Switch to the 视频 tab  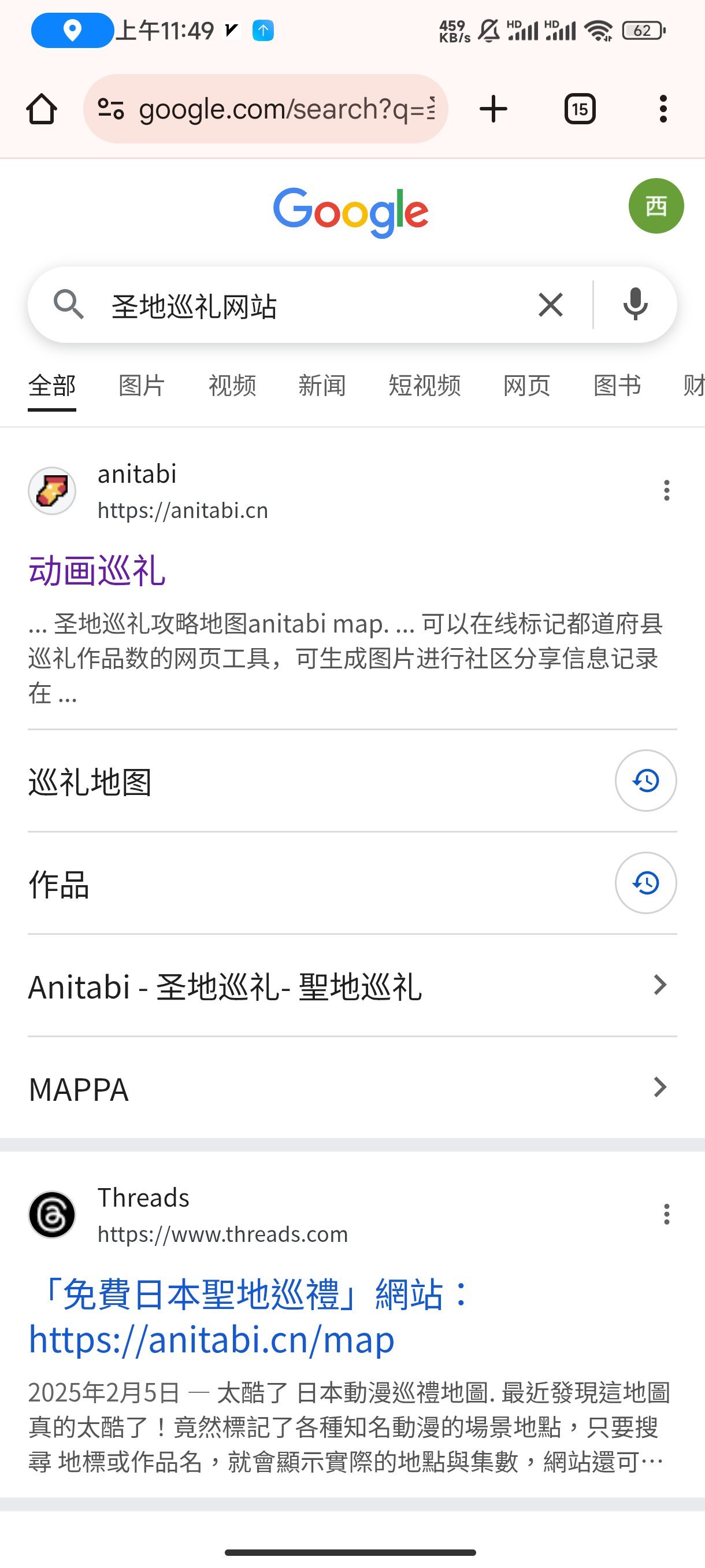pos(232,386)
